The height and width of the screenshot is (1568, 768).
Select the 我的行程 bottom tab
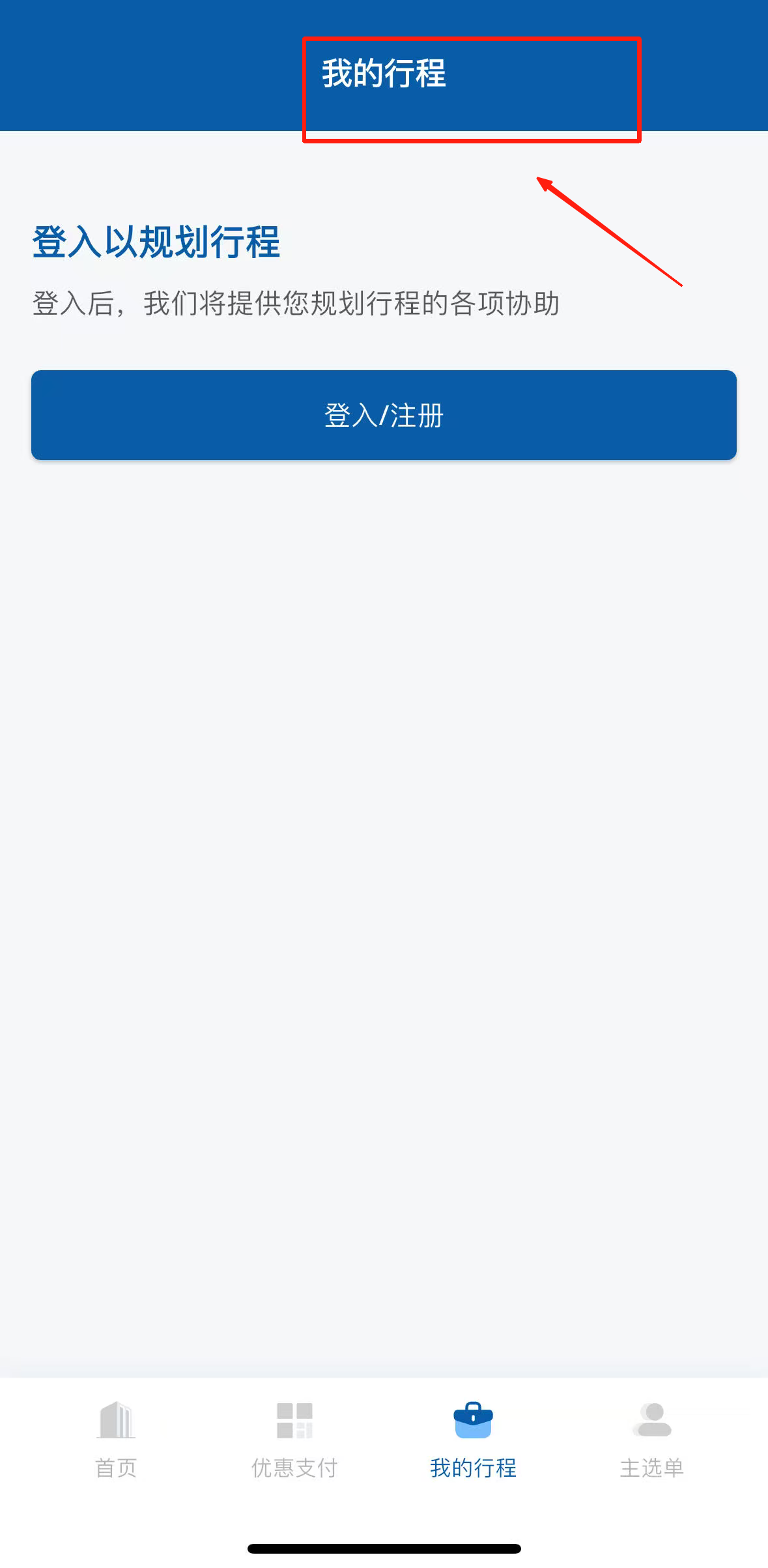(x=473, y=1438)
